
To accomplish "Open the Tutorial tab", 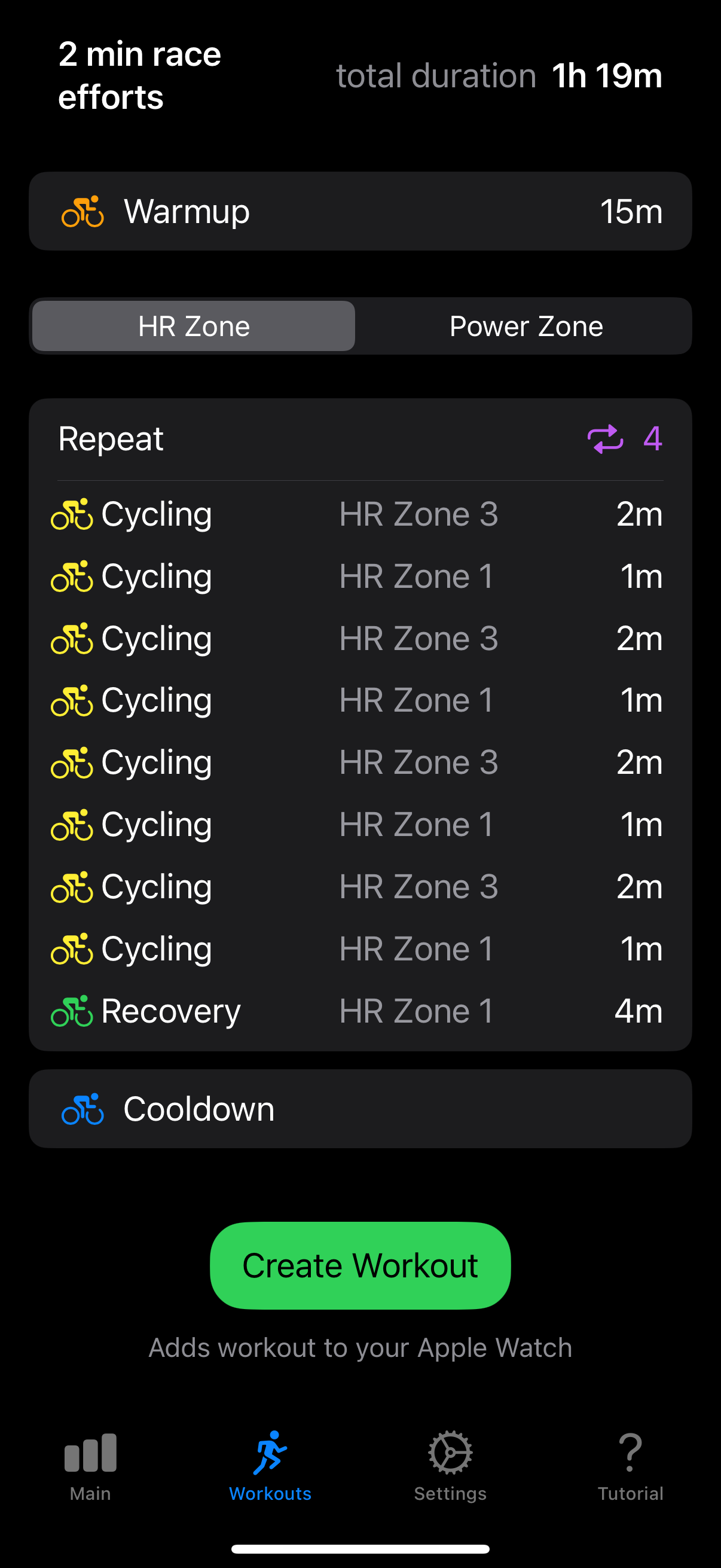I will tap(630, 1467).
